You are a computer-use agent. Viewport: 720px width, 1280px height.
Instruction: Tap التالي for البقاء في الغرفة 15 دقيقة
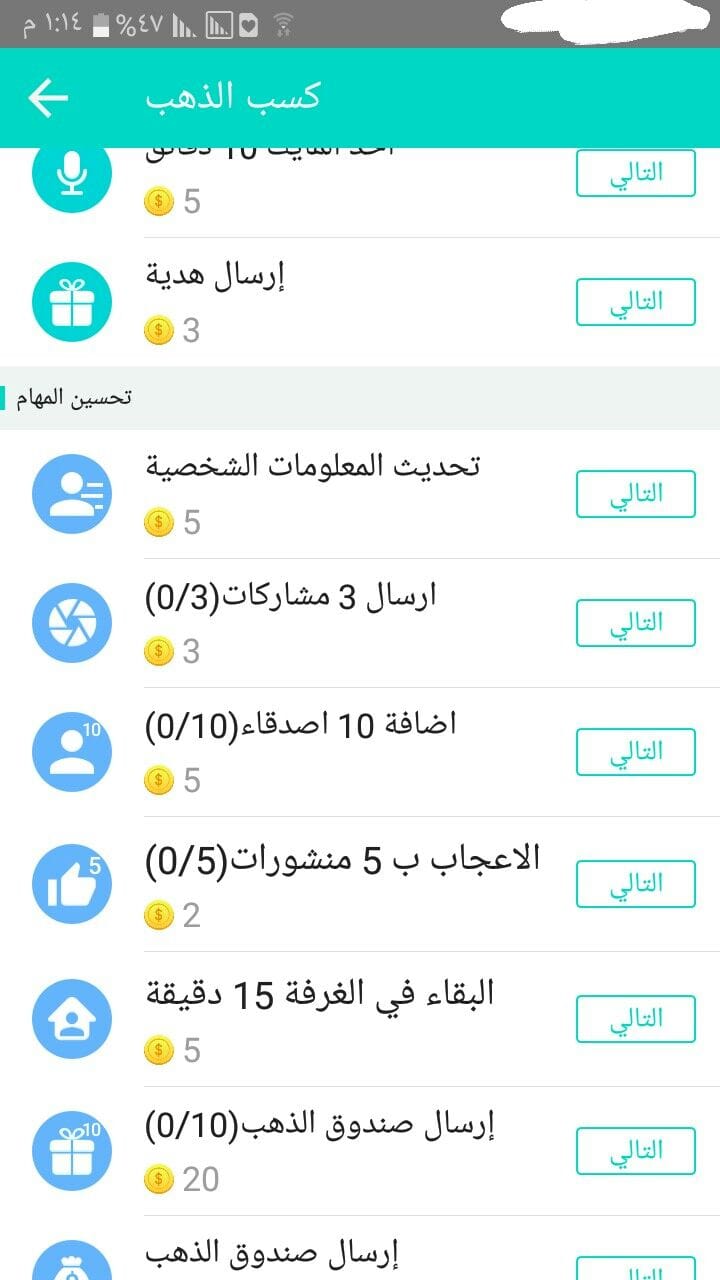pyautogui.click(x=636, y=1019)
